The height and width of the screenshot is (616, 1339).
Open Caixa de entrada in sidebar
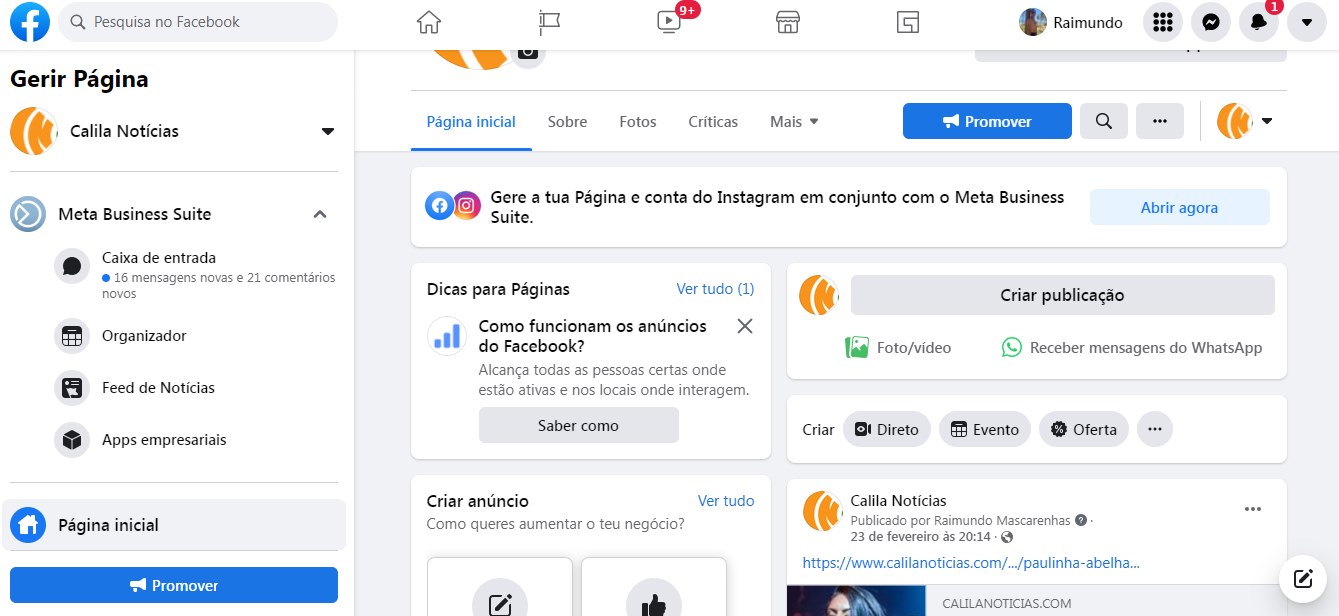click(x=158, y=258)
